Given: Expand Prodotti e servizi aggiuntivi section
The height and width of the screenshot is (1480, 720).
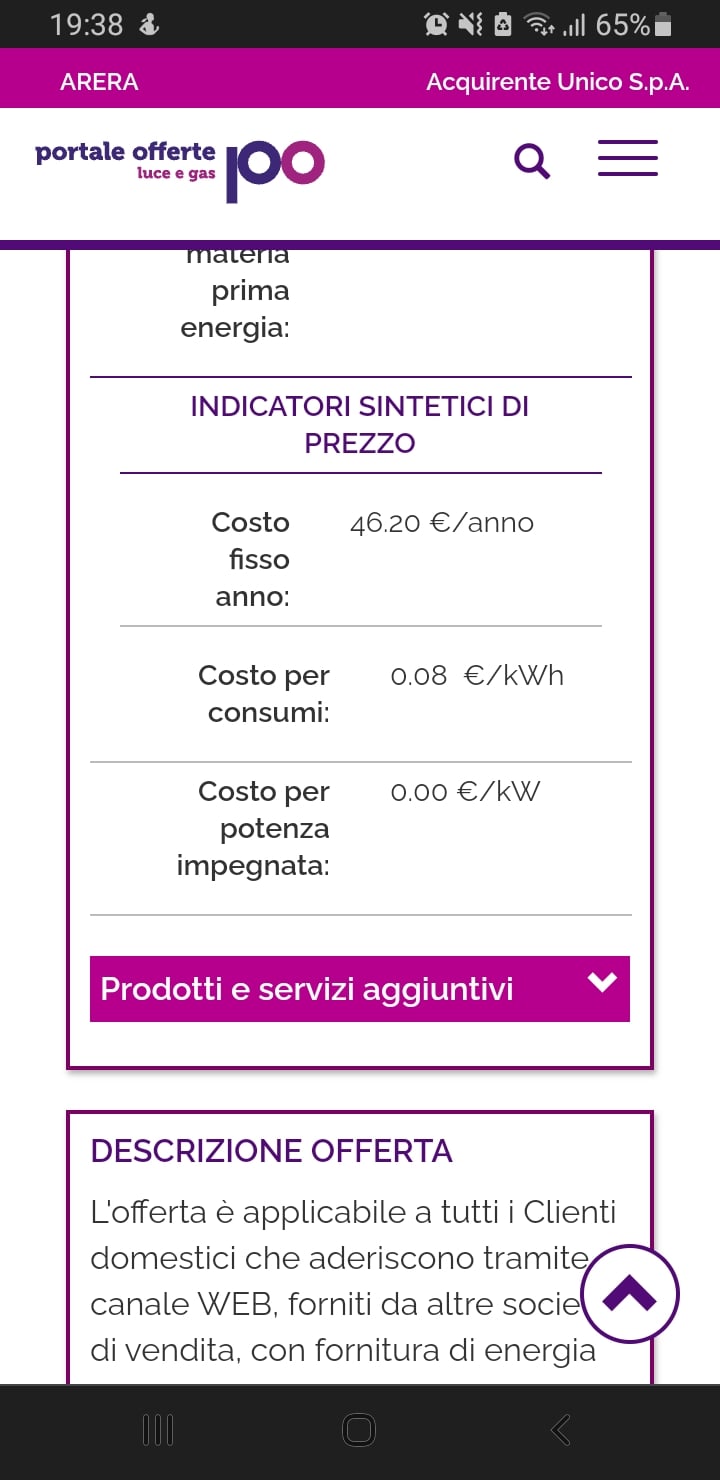Looking at the screenshot, I should [360, 989].
